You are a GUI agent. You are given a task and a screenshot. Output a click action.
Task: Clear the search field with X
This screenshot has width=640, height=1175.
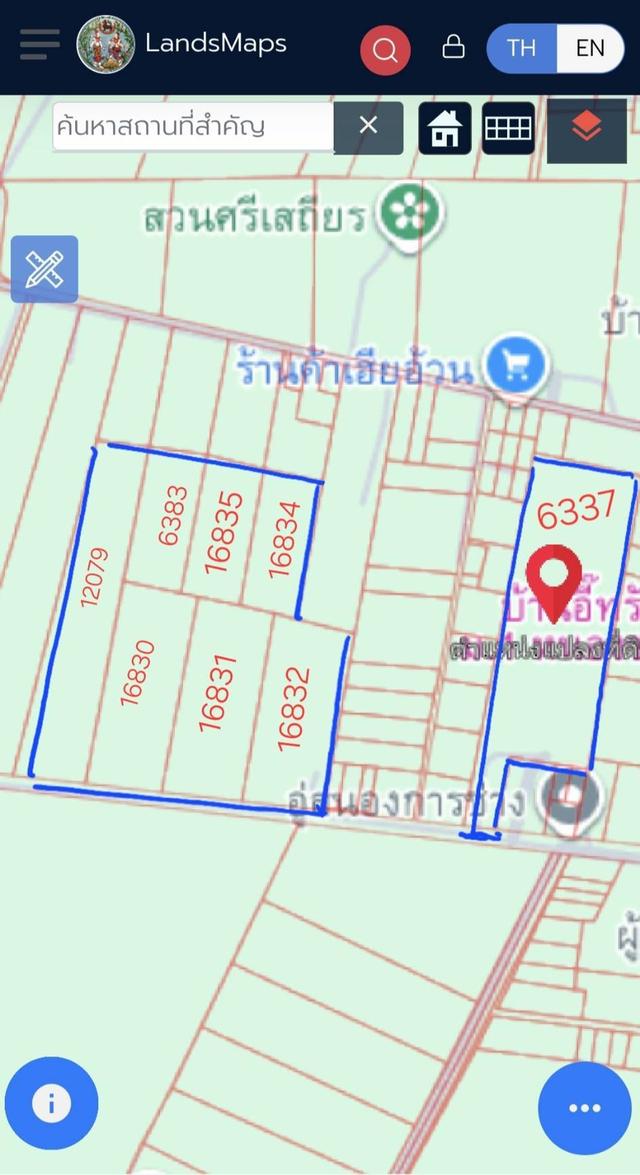(368, 126)
